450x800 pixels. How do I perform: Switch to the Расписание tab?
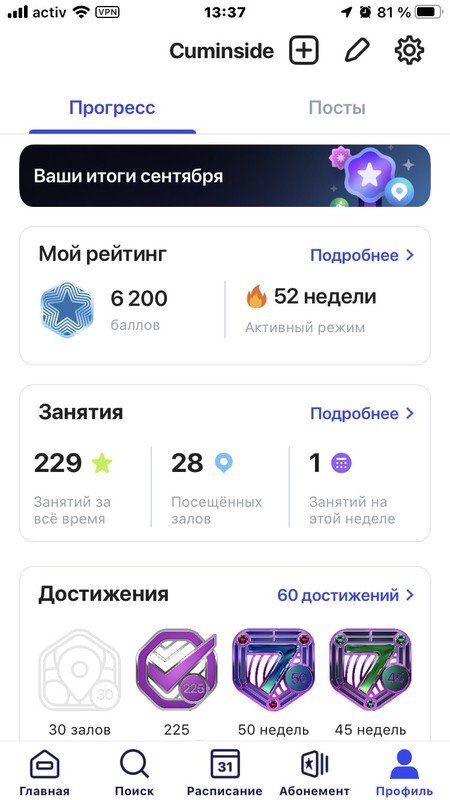224,772
